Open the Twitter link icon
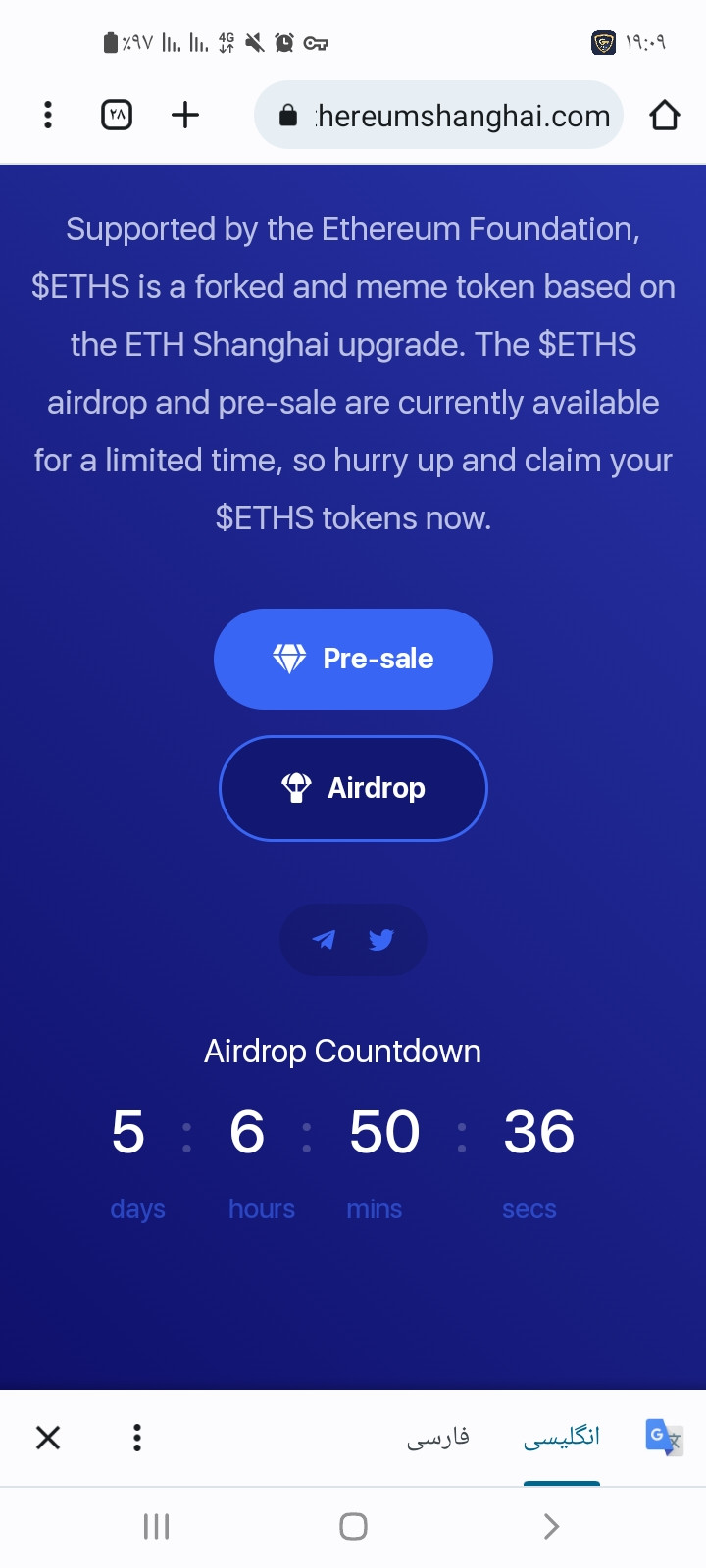The width and height of the screenshot is (706, 1568). point(381,940)
